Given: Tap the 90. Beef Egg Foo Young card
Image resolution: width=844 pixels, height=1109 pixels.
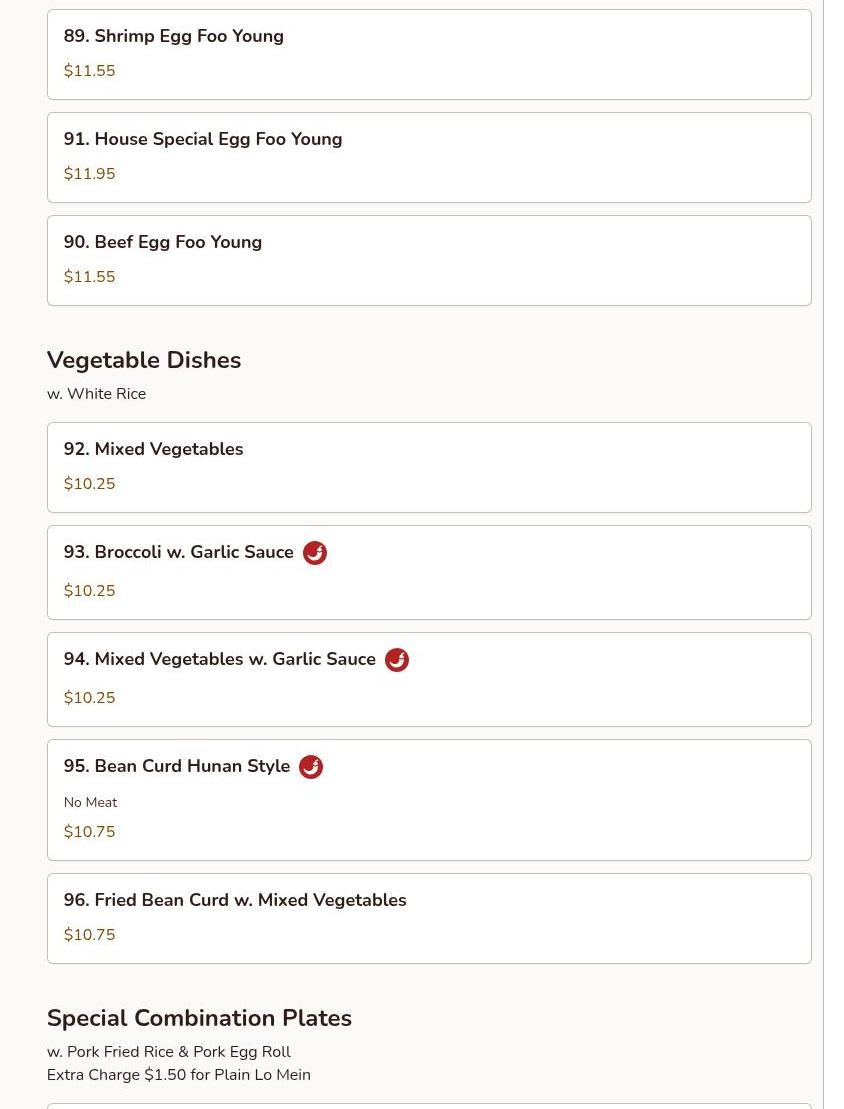Looking at the screenshot, I should coord(429,261).
